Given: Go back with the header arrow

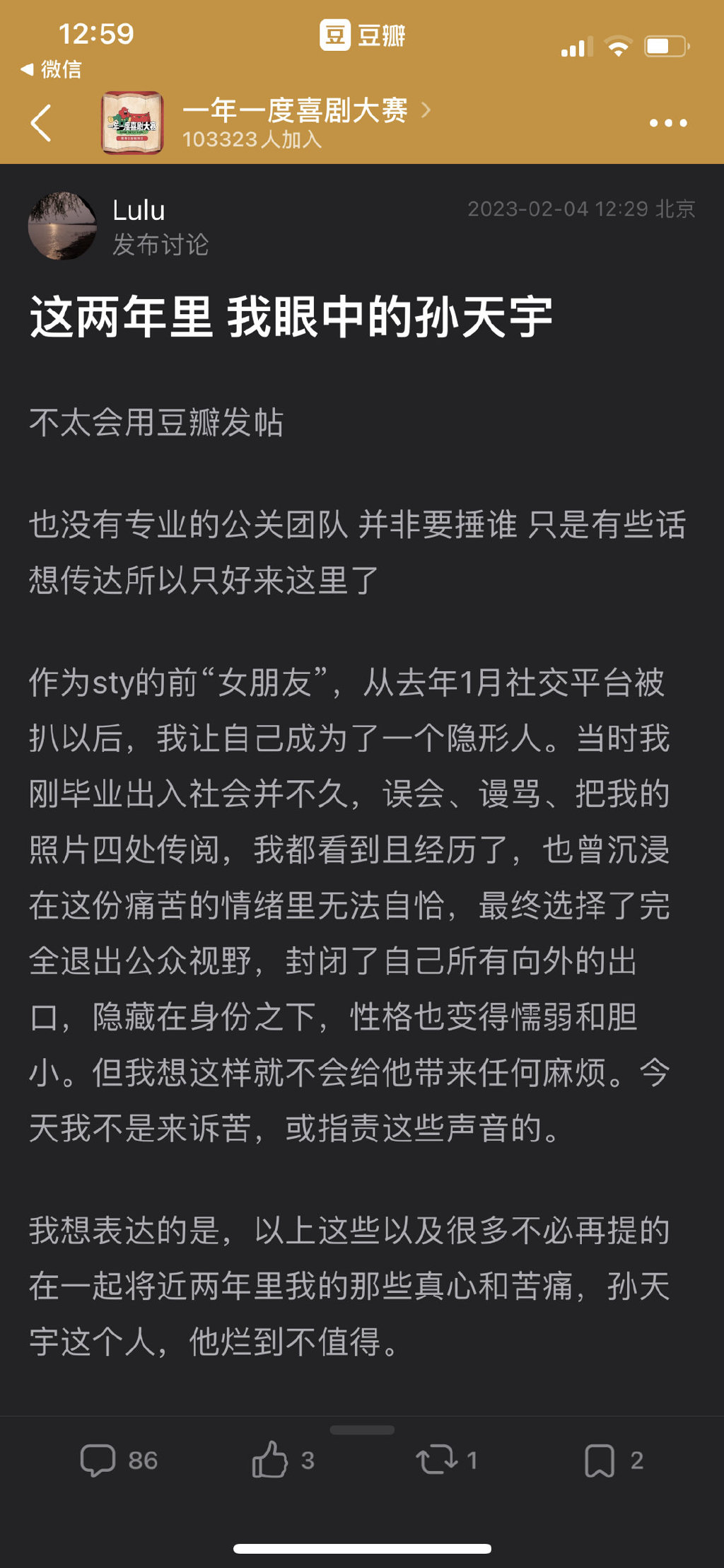Looking at the screenshot, I should 42,123.
